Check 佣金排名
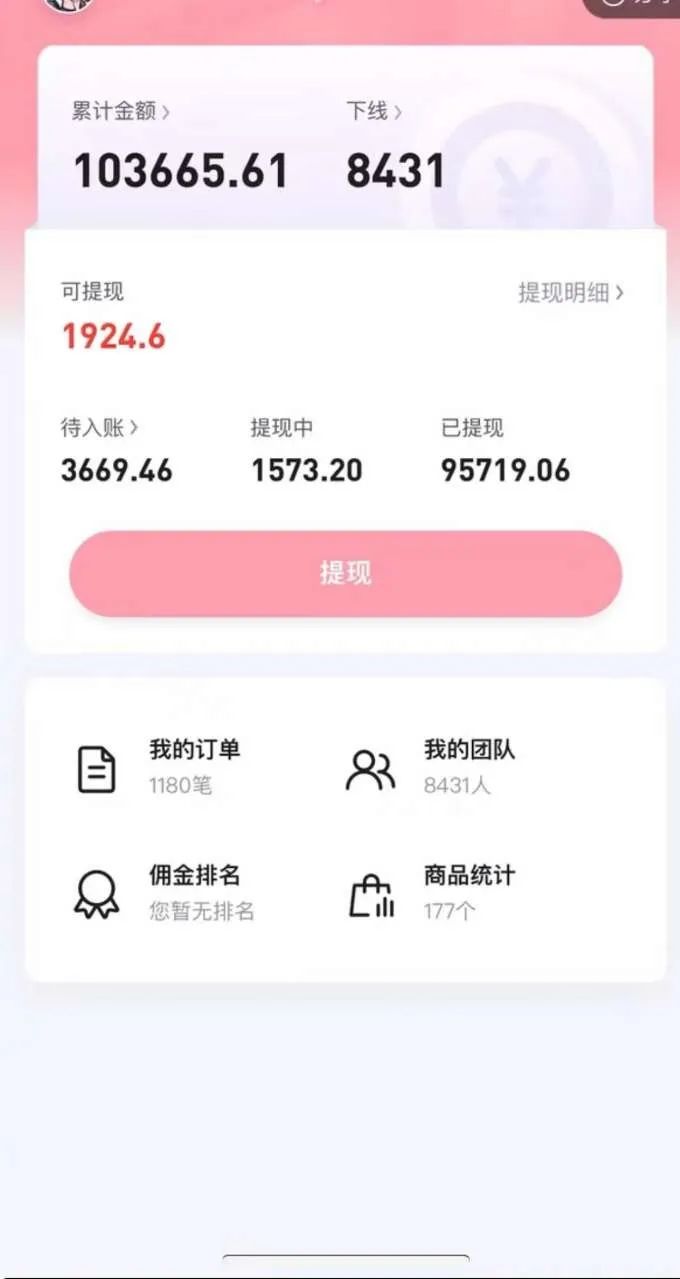The width and height of the screenshot is (680, 1279). click(160, 892)
